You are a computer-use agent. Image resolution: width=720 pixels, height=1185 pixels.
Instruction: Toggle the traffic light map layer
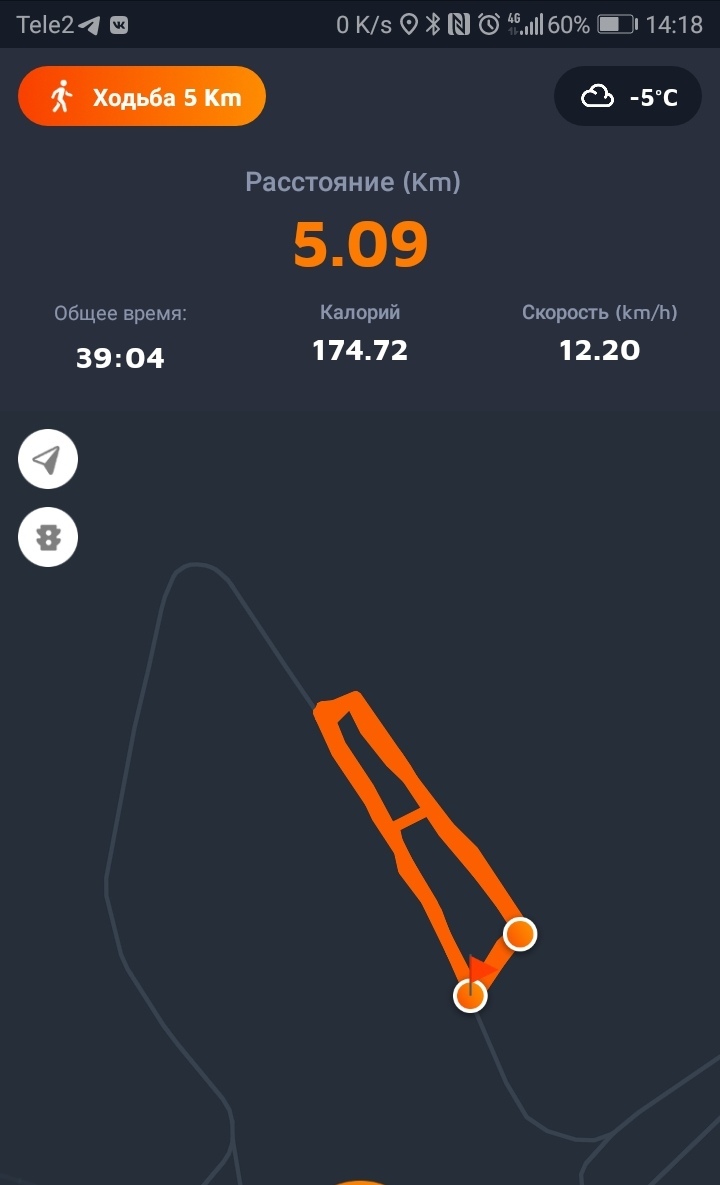tap(47, 538)
